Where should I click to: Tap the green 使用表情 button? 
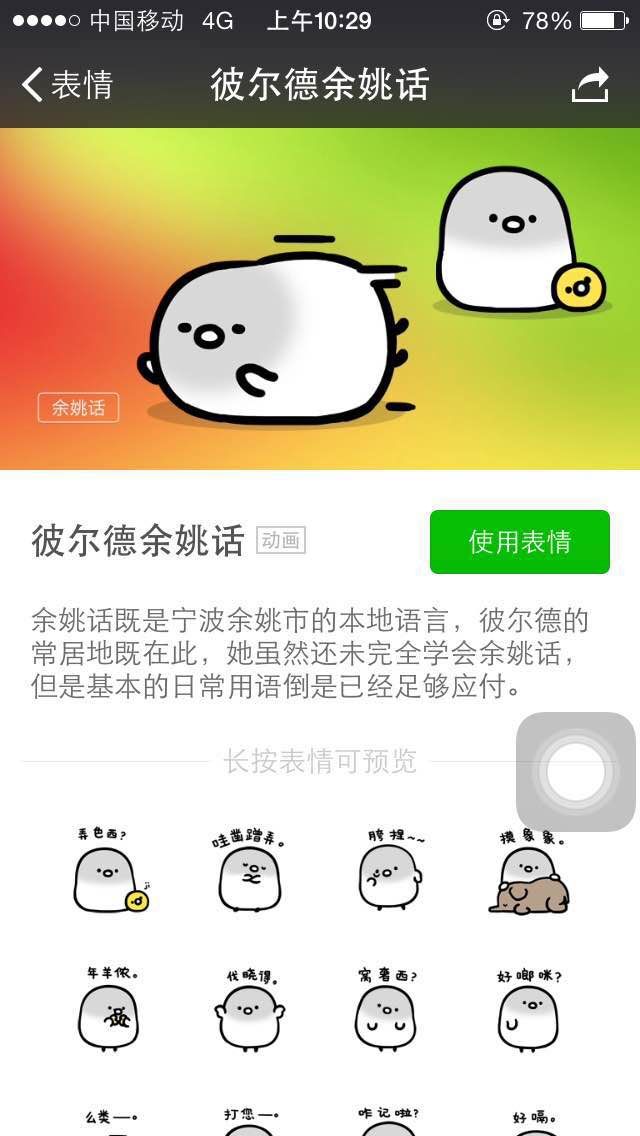519,542
